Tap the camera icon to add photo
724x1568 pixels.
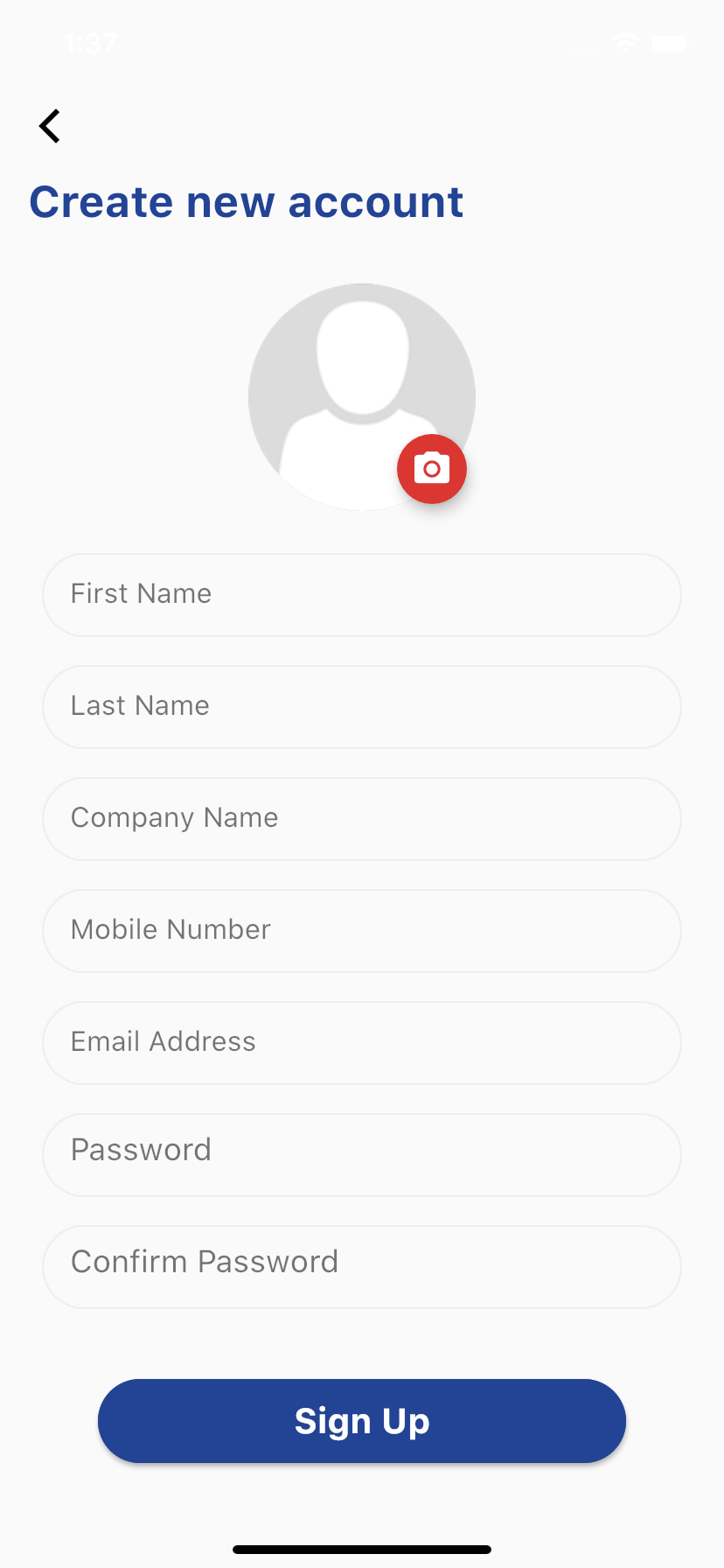pyautogui.click(x=432, y=469)
